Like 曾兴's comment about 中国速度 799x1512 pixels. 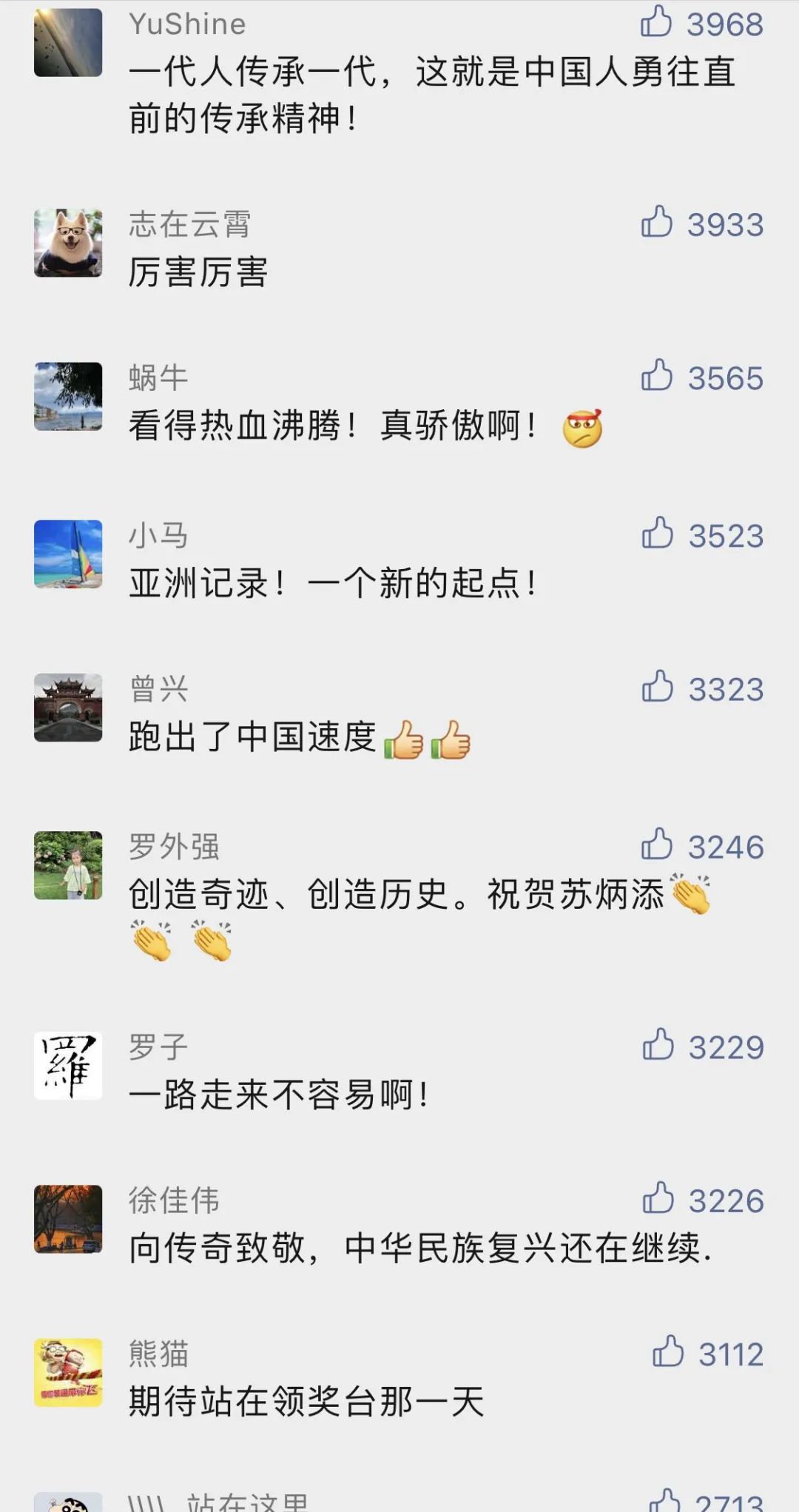click(658, 687)
